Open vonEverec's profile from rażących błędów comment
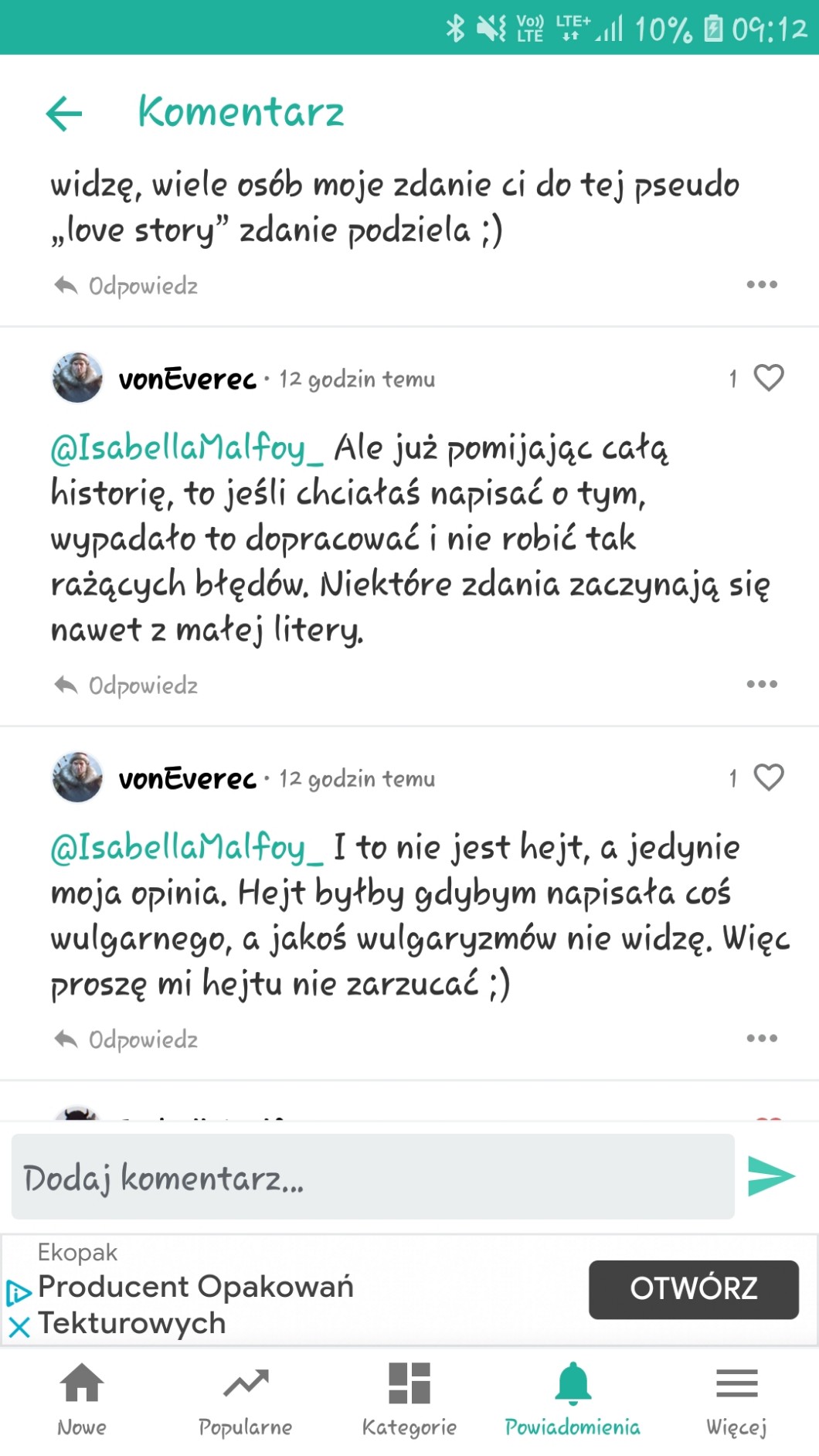The image size is (819, 1456). pyautogui.click(x=77, y=378)
